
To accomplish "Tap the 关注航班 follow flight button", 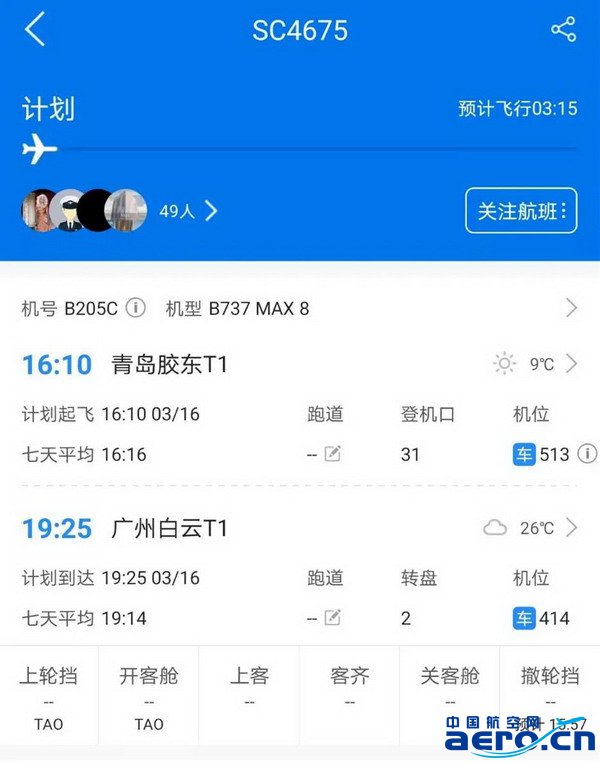I will [521, 211].
